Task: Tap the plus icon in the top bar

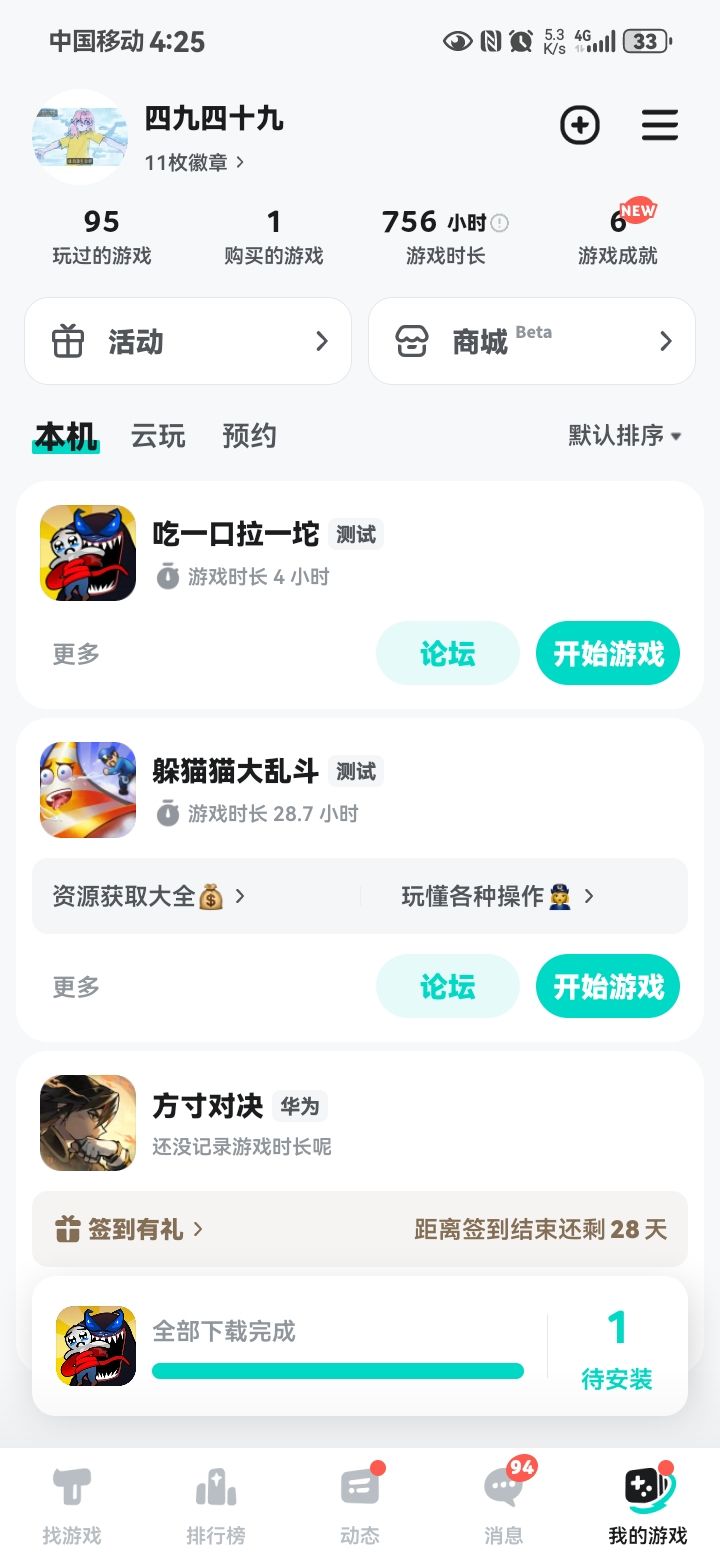Action: coord(580,126)
